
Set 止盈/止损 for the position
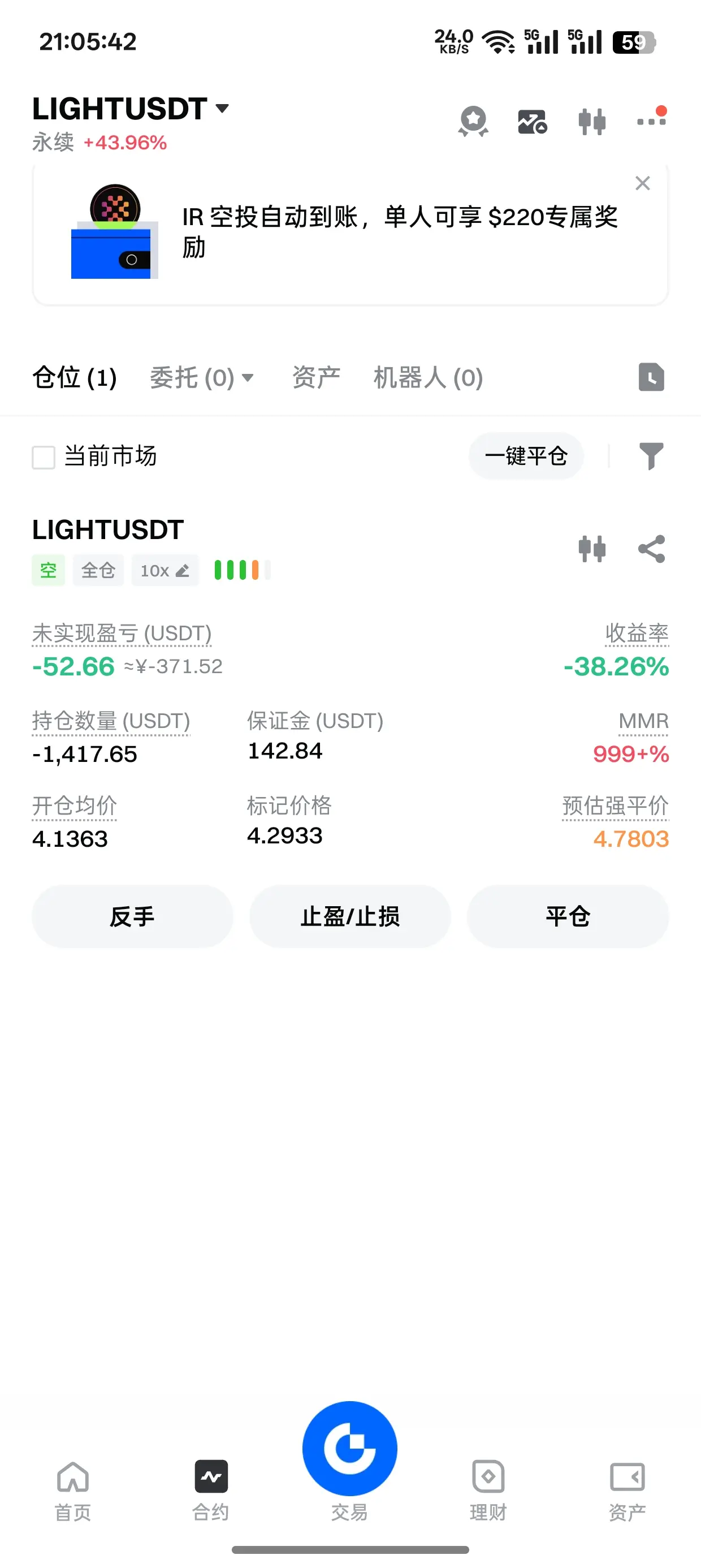coord(350,916)
